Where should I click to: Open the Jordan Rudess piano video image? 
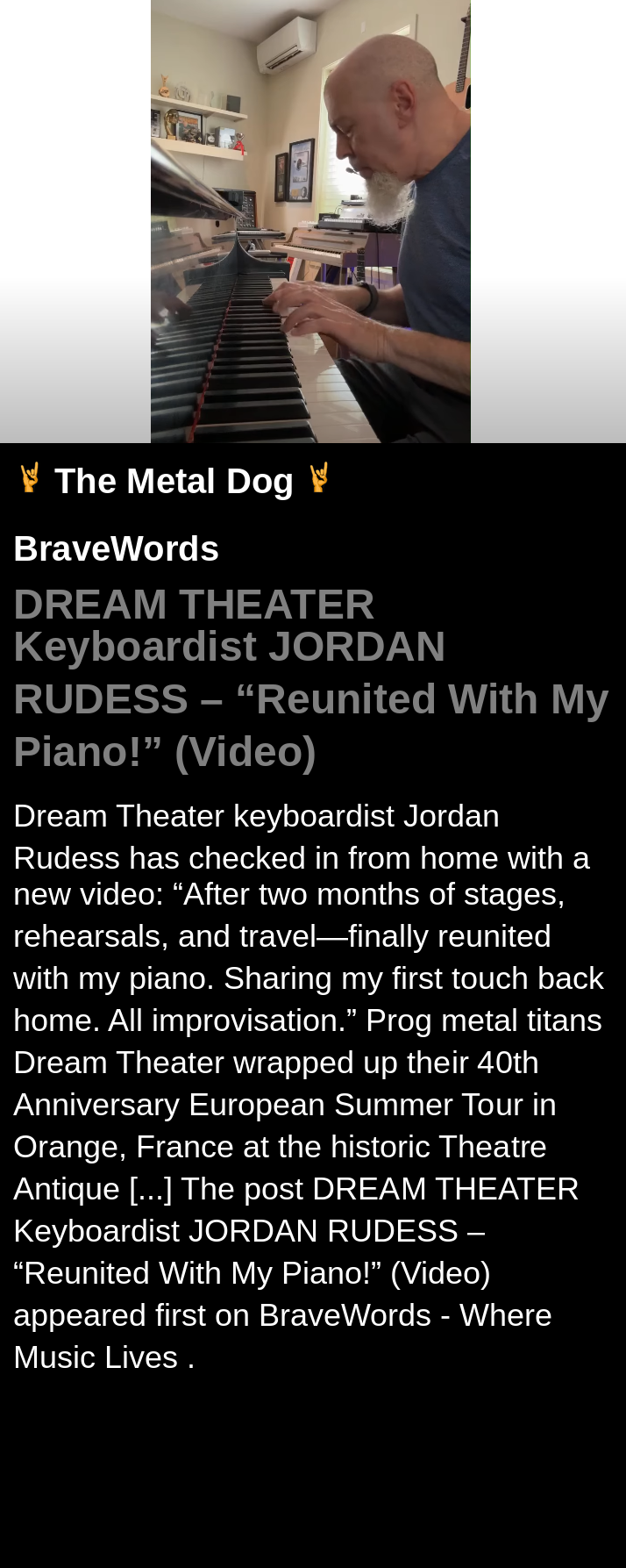(310, 221)
